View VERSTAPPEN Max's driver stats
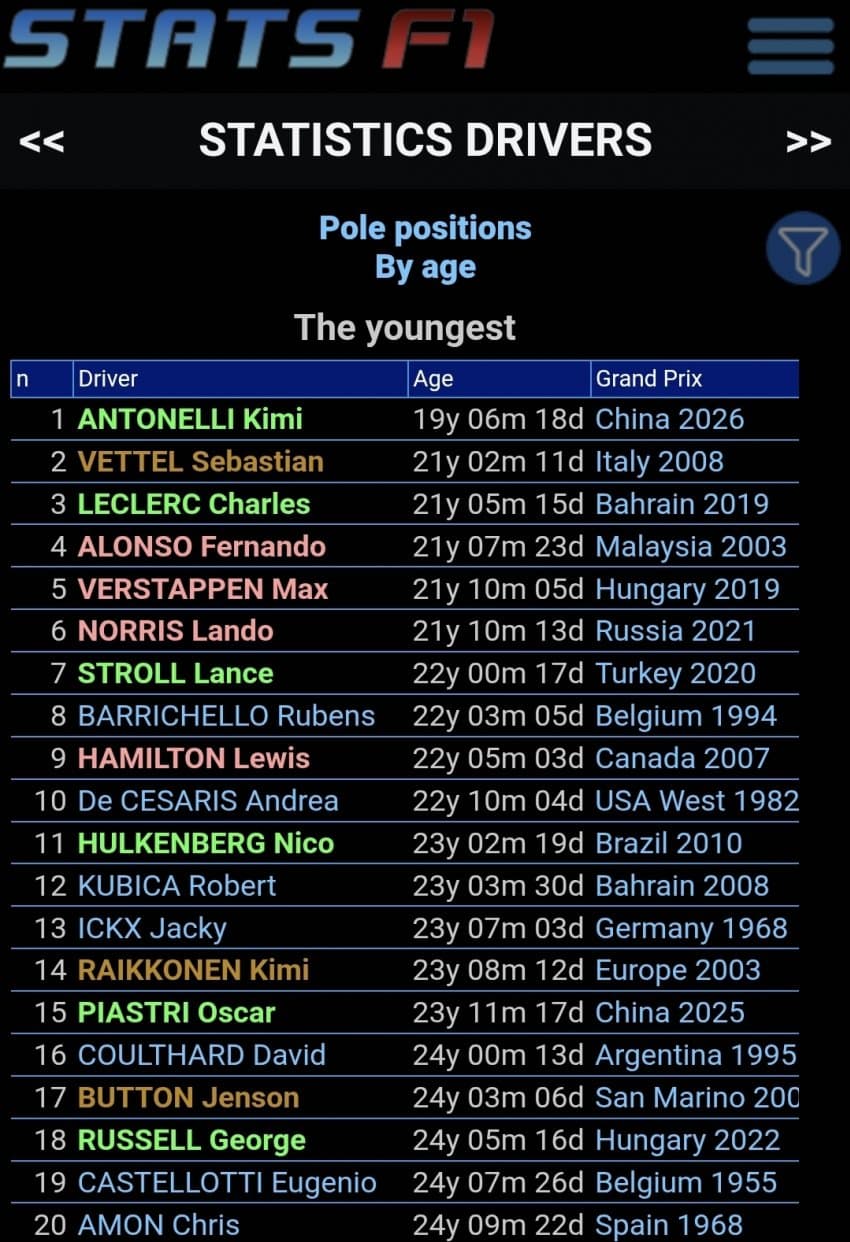 203,589
